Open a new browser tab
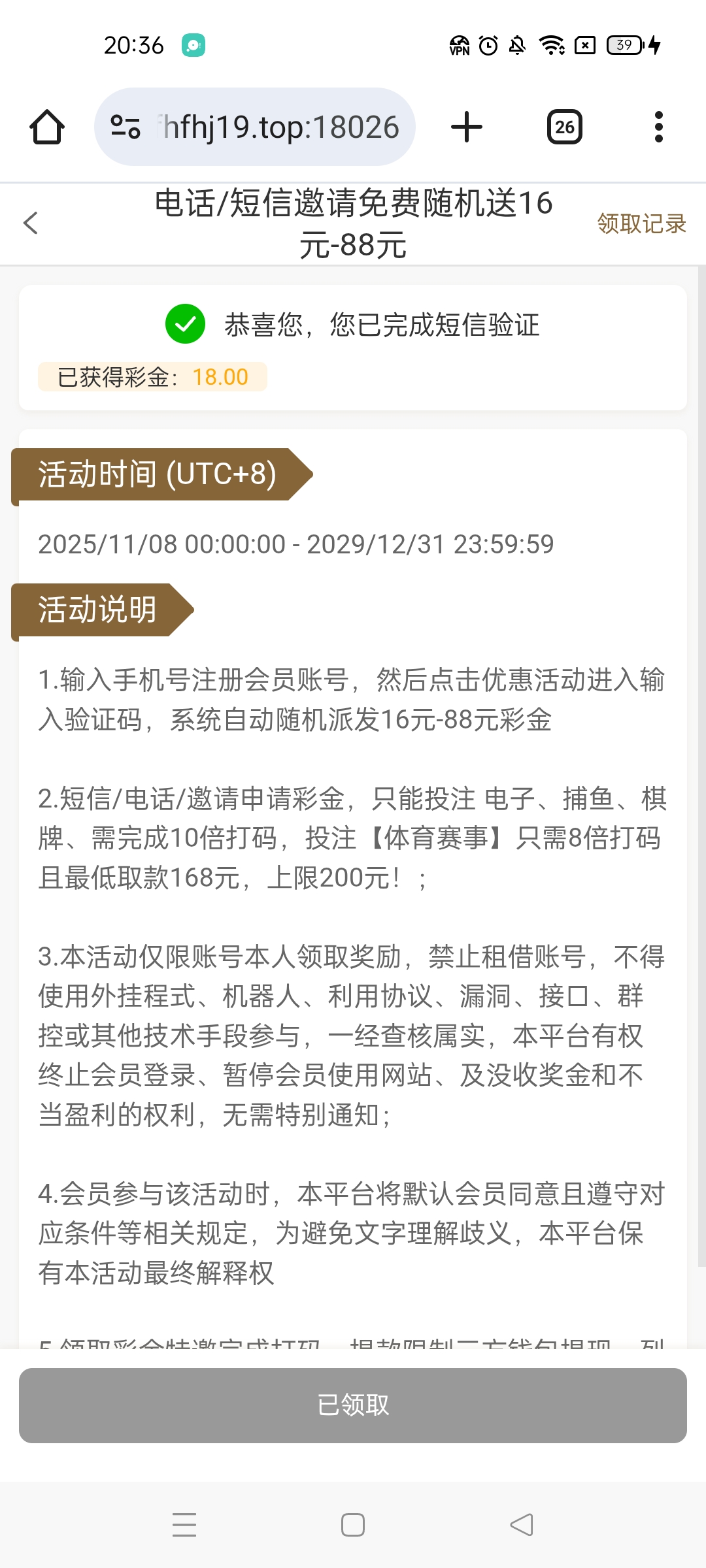The height and width of the screenshot is (1568, 706). tap(467, 127)
